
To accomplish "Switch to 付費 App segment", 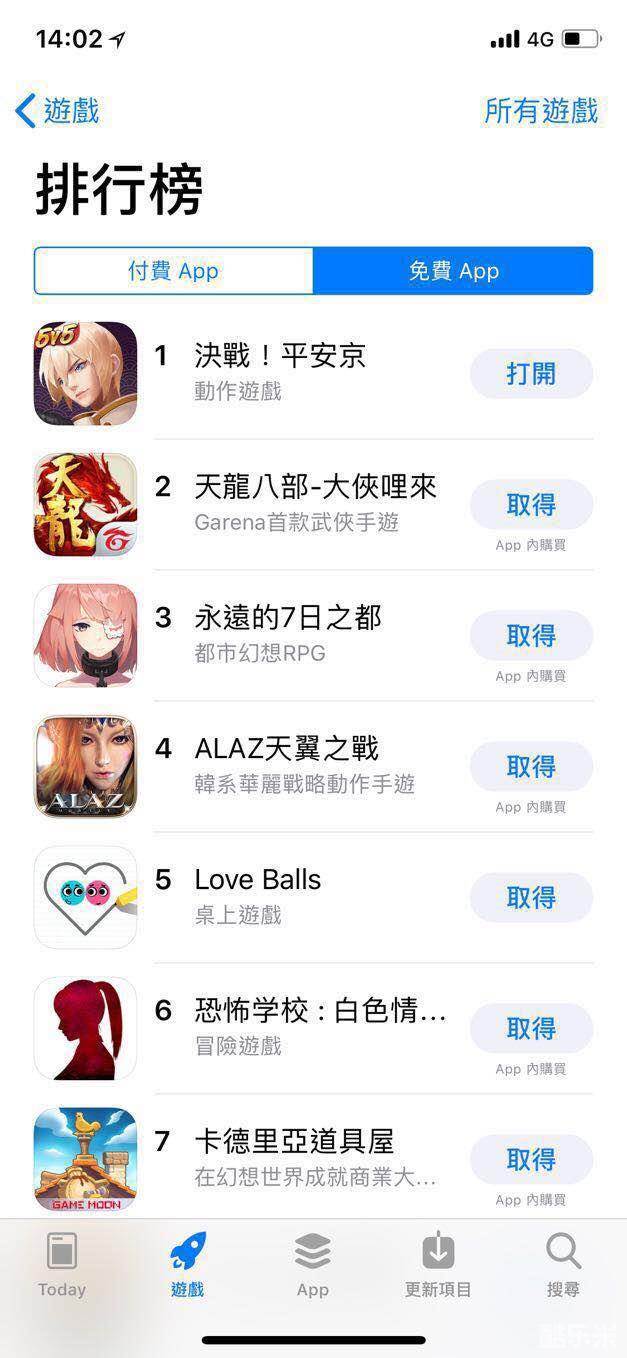I will click(173, 271).
